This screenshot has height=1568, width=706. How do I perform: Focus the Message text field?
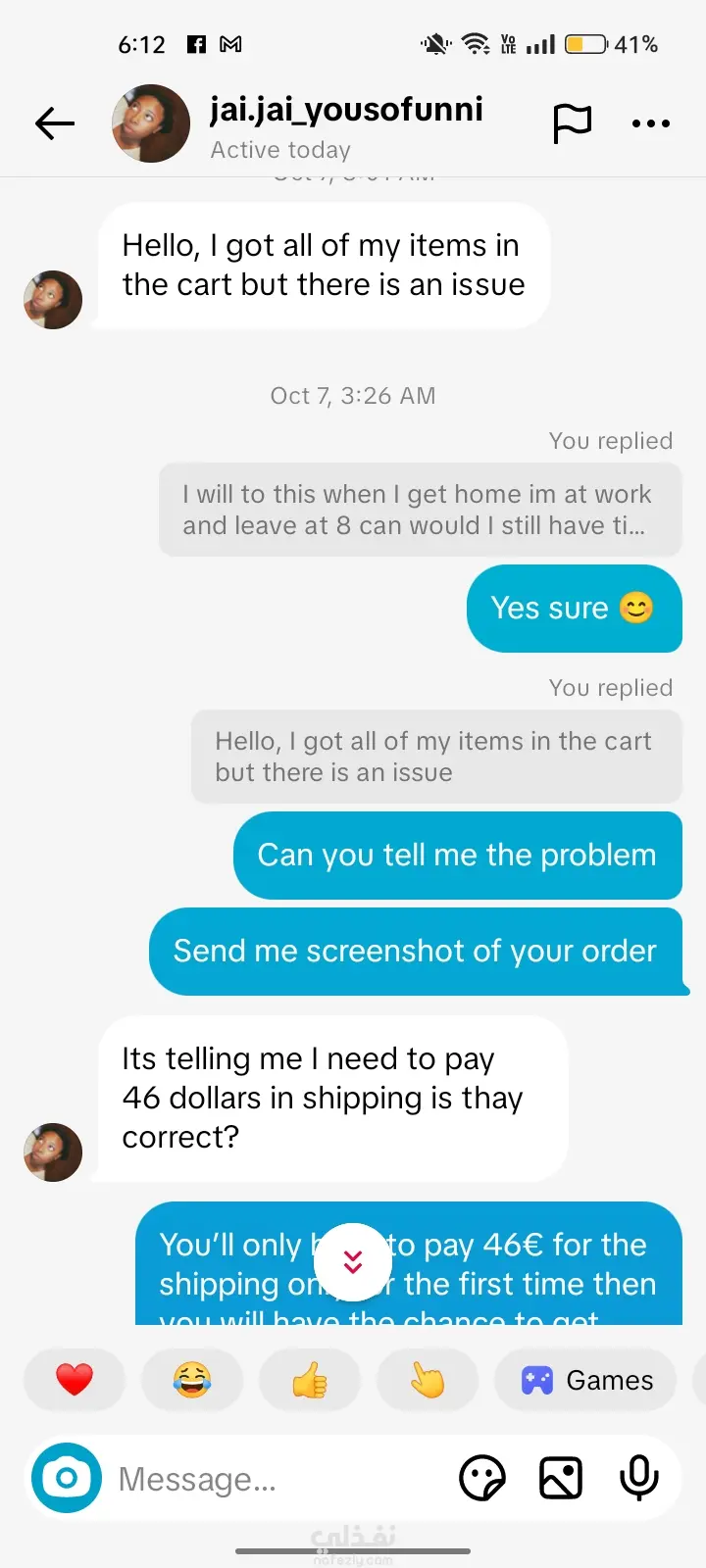pos(275,1478)
